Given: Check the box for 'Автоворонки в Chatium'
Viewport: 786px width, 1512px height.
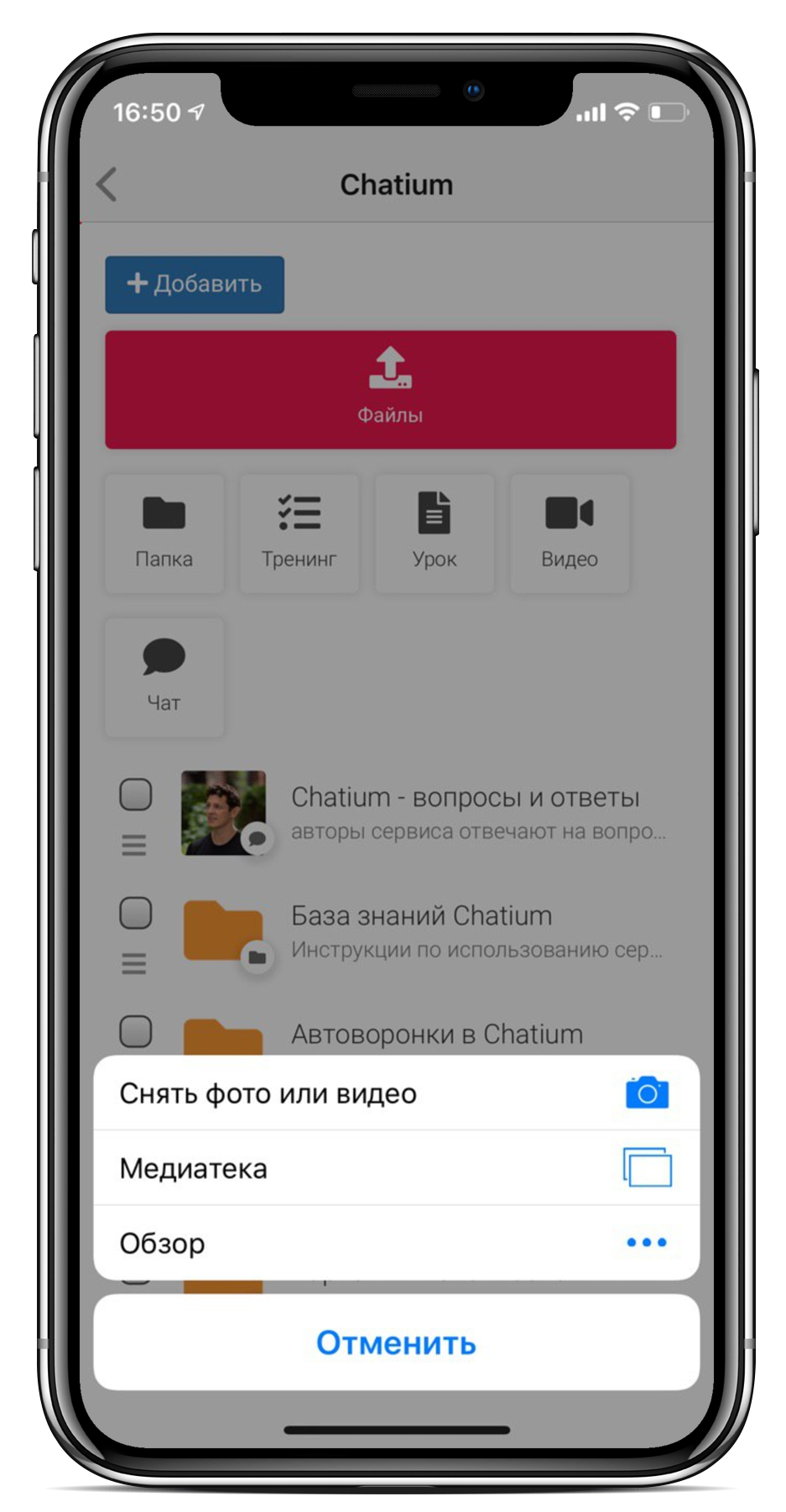Looking at the screenshot, I should pyautogui.click(x=135, y=1031).
